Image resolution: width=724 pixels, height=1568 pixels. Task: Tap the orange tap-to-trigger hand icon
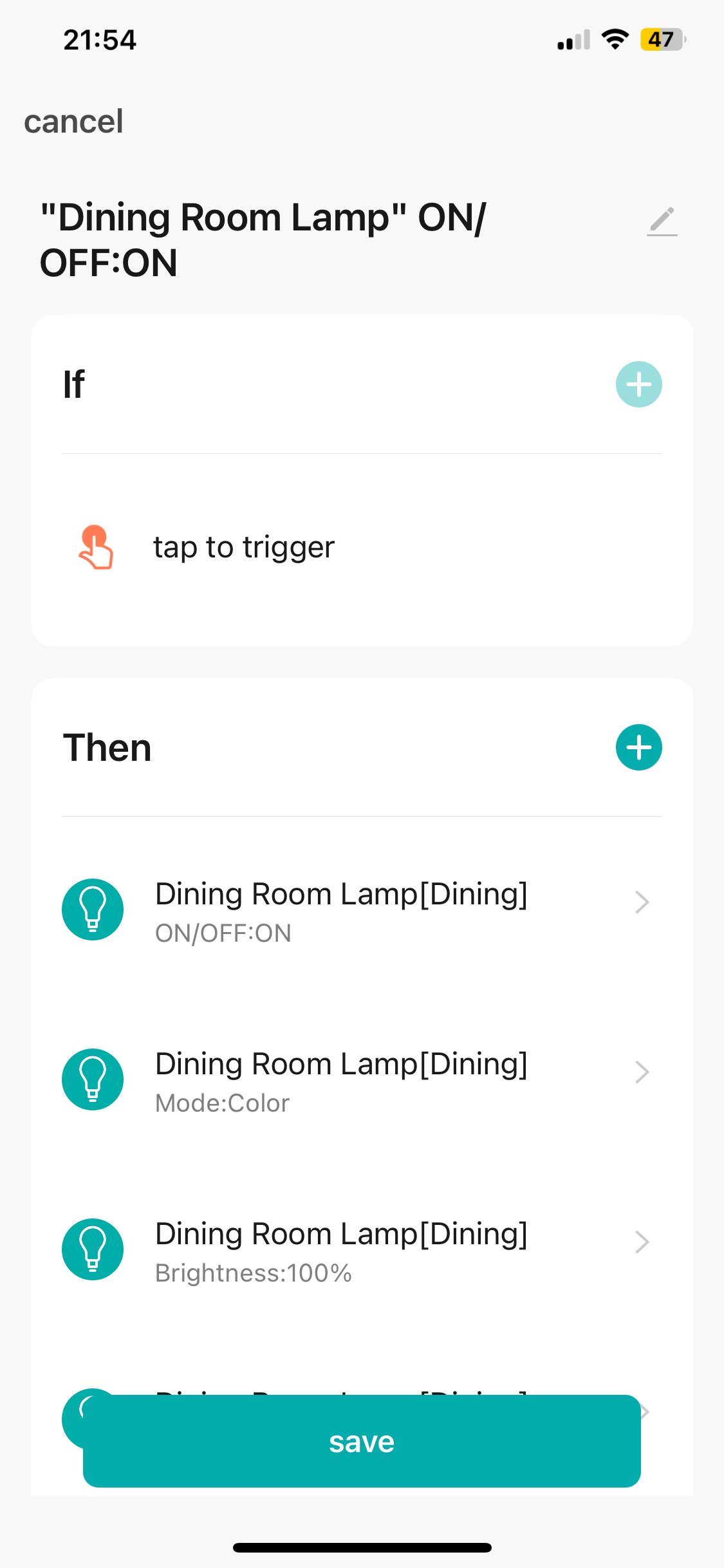[95, 546]
